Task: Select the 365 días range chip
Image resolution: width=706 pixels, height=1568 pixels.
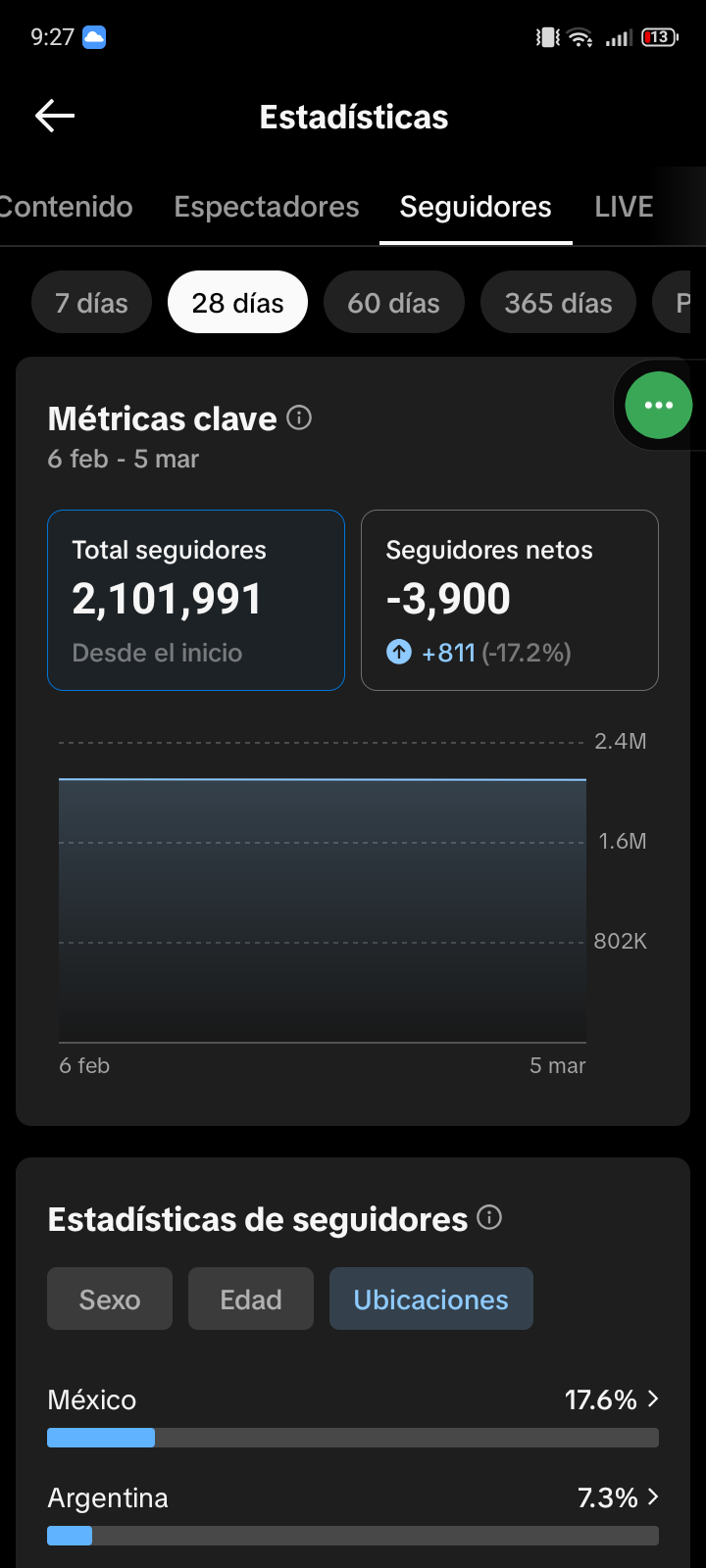Action: (558, 303)
